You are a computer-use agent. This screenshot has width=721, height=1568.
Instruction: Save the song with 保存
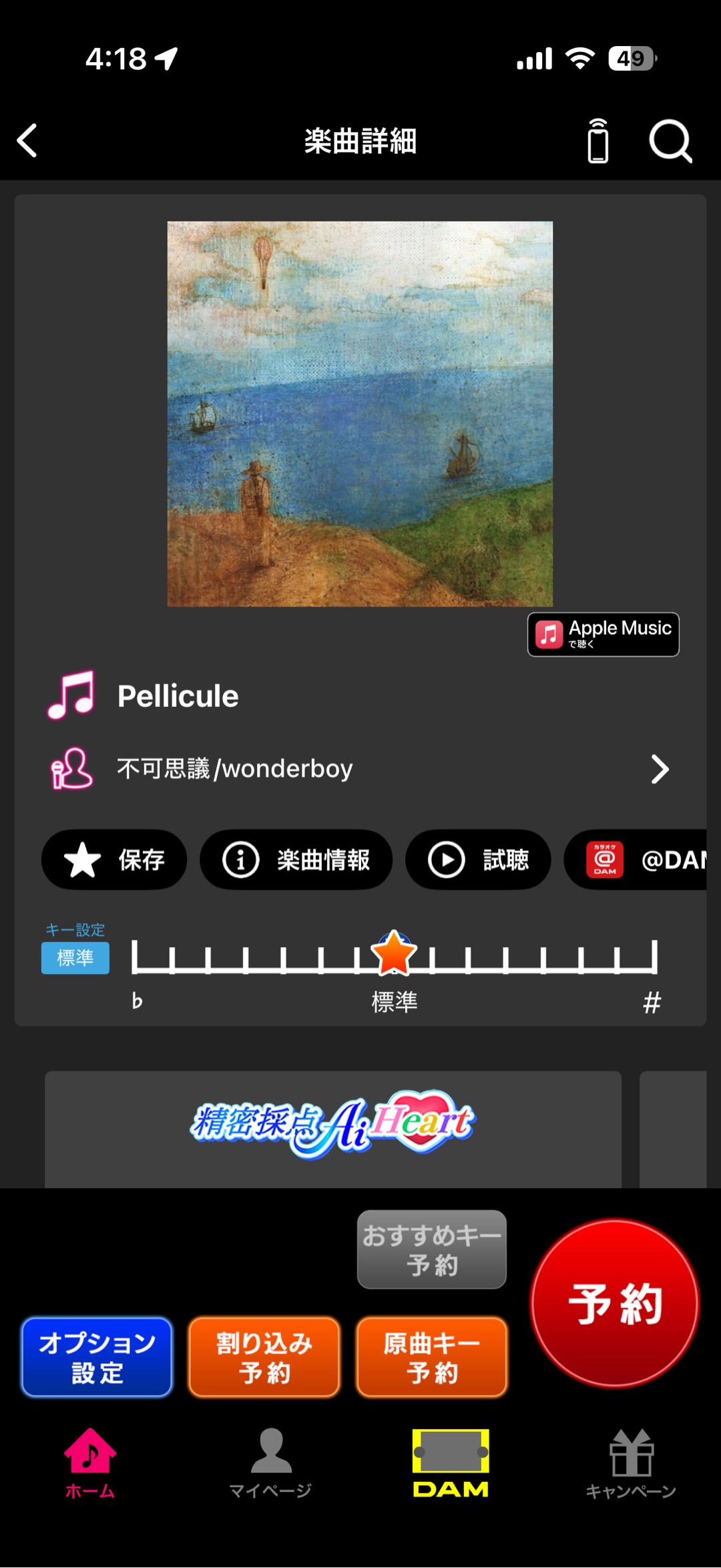114,860
